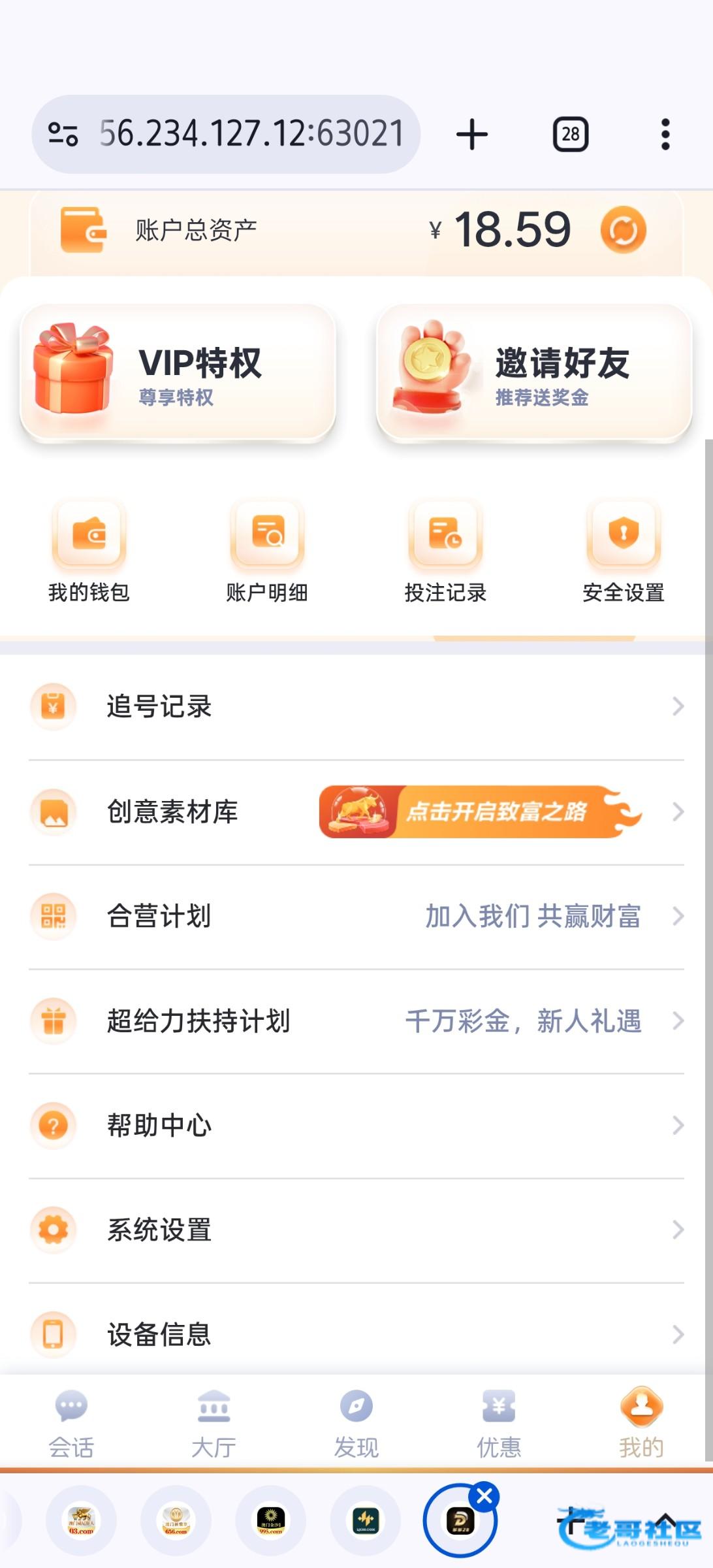The height and width of the screenshot is (1568, 713).
Task: Open the 合营计划 row
Action: point(356,916)
